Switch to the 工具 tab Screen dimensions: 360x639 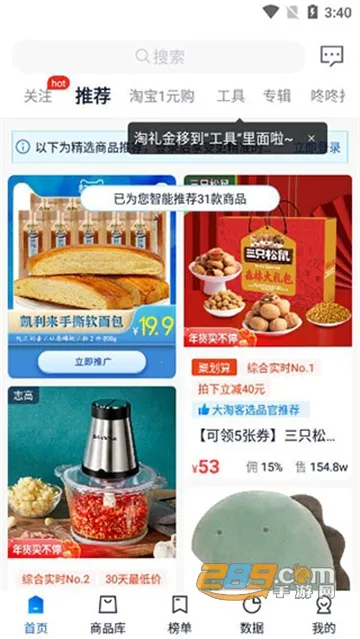point(231,96)
